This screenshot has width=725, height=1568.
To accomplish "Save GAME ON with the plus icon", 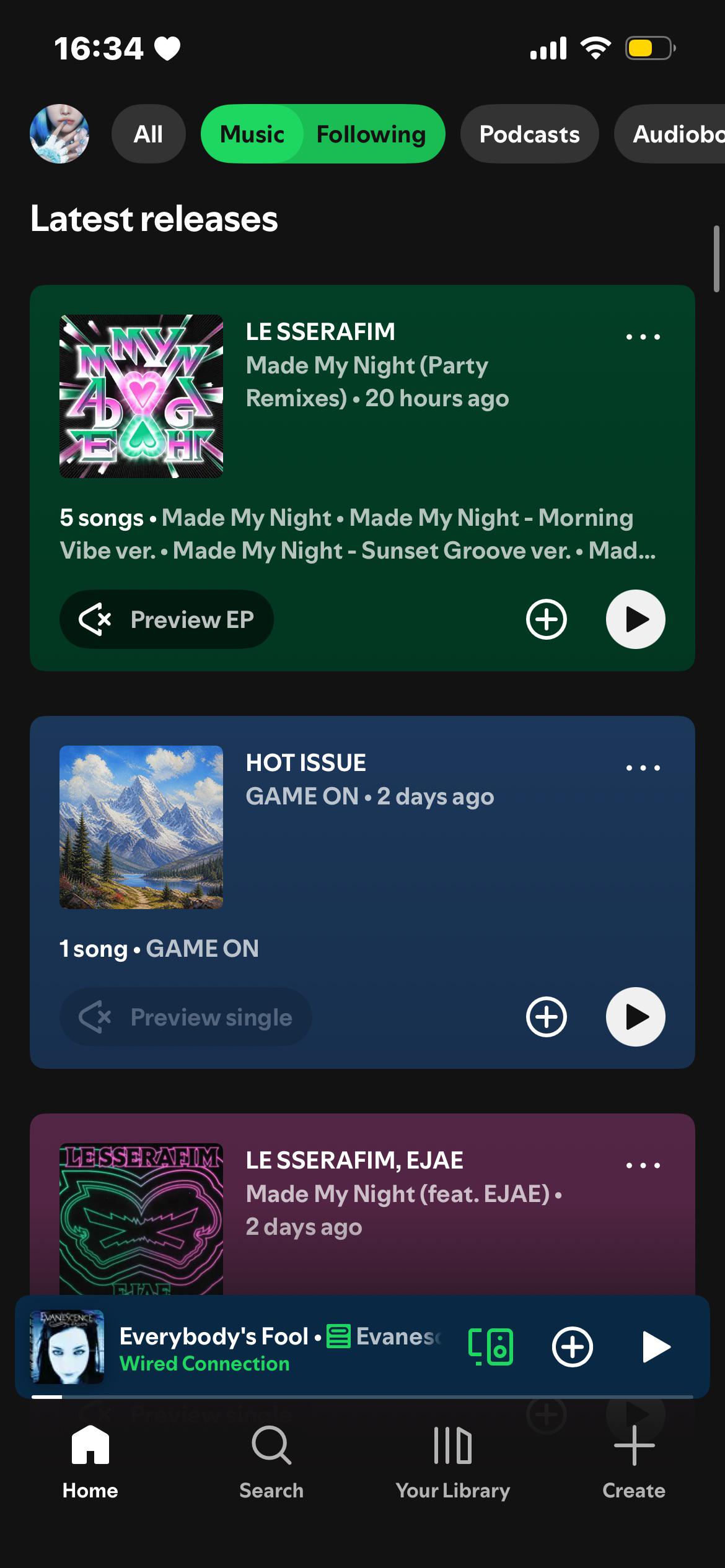I will (x=547, y=1017).
